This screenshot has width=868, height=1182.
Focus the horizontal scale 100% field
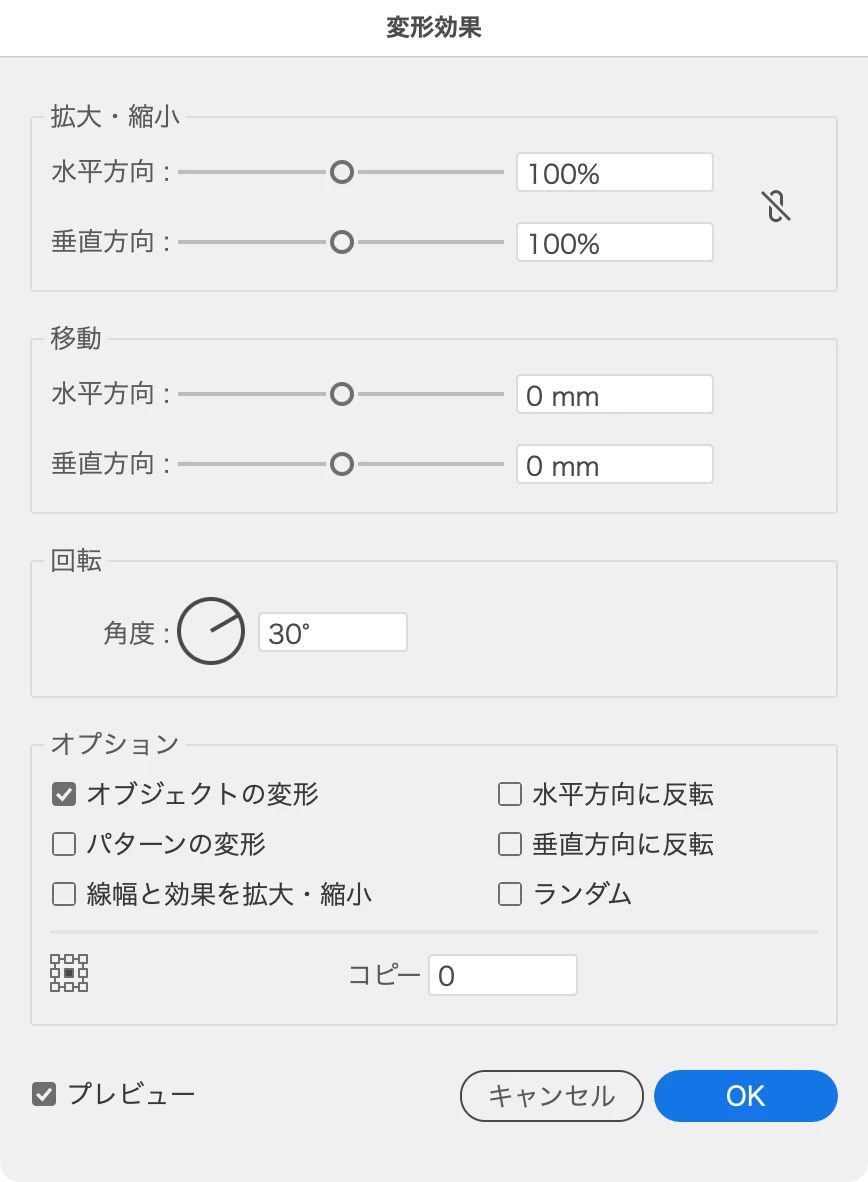tap(614, 173)
